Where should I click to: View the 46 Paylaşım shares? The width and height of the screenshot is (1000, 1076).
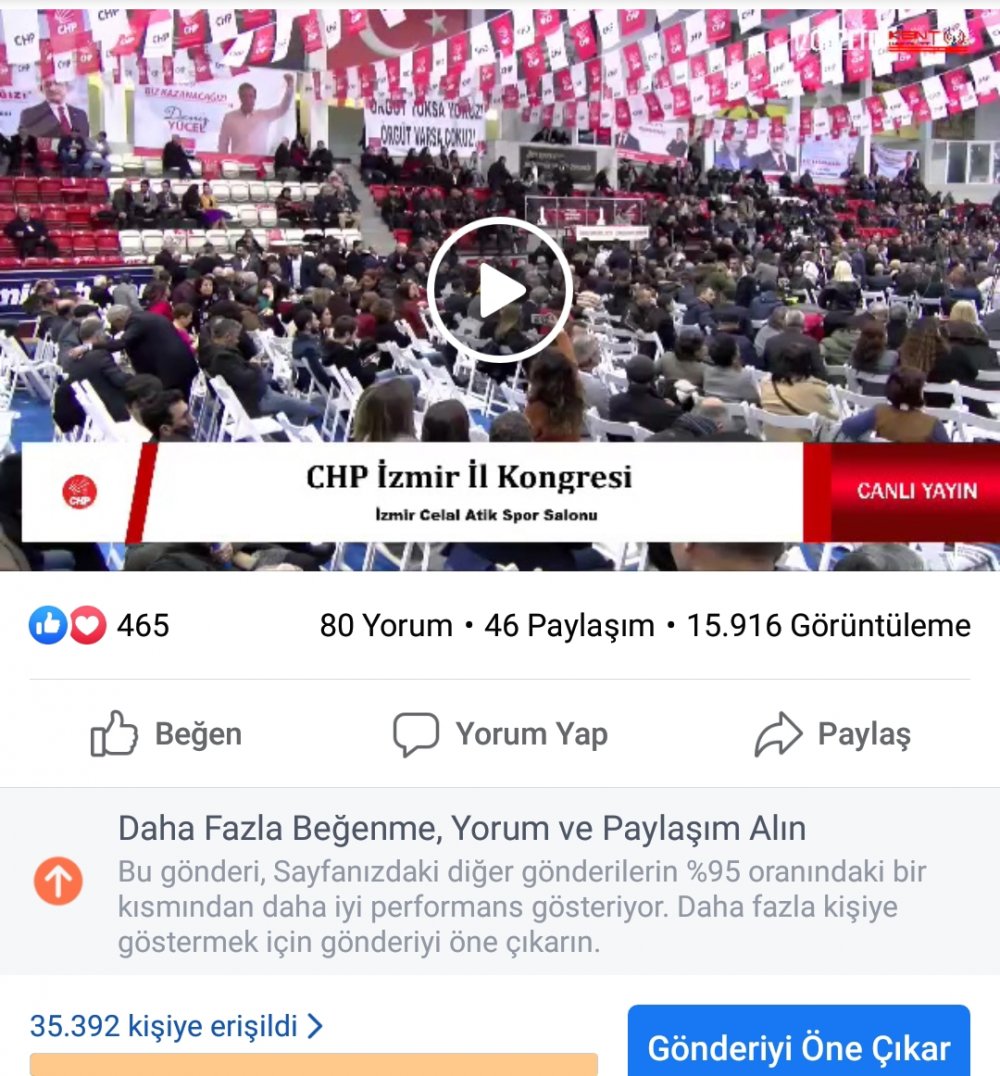tap(569, 626)
